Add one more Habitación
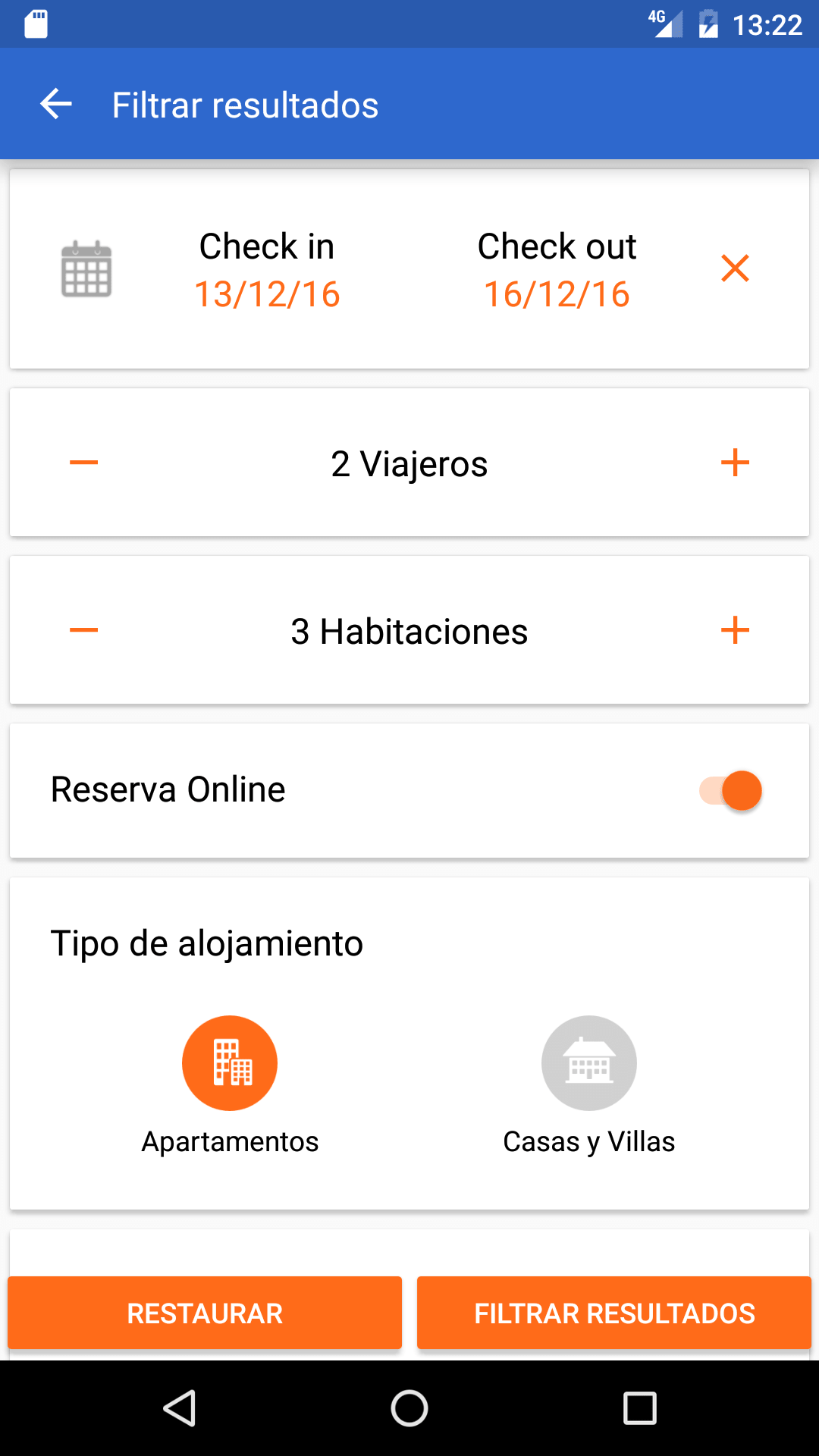 [x=735, y=630]
